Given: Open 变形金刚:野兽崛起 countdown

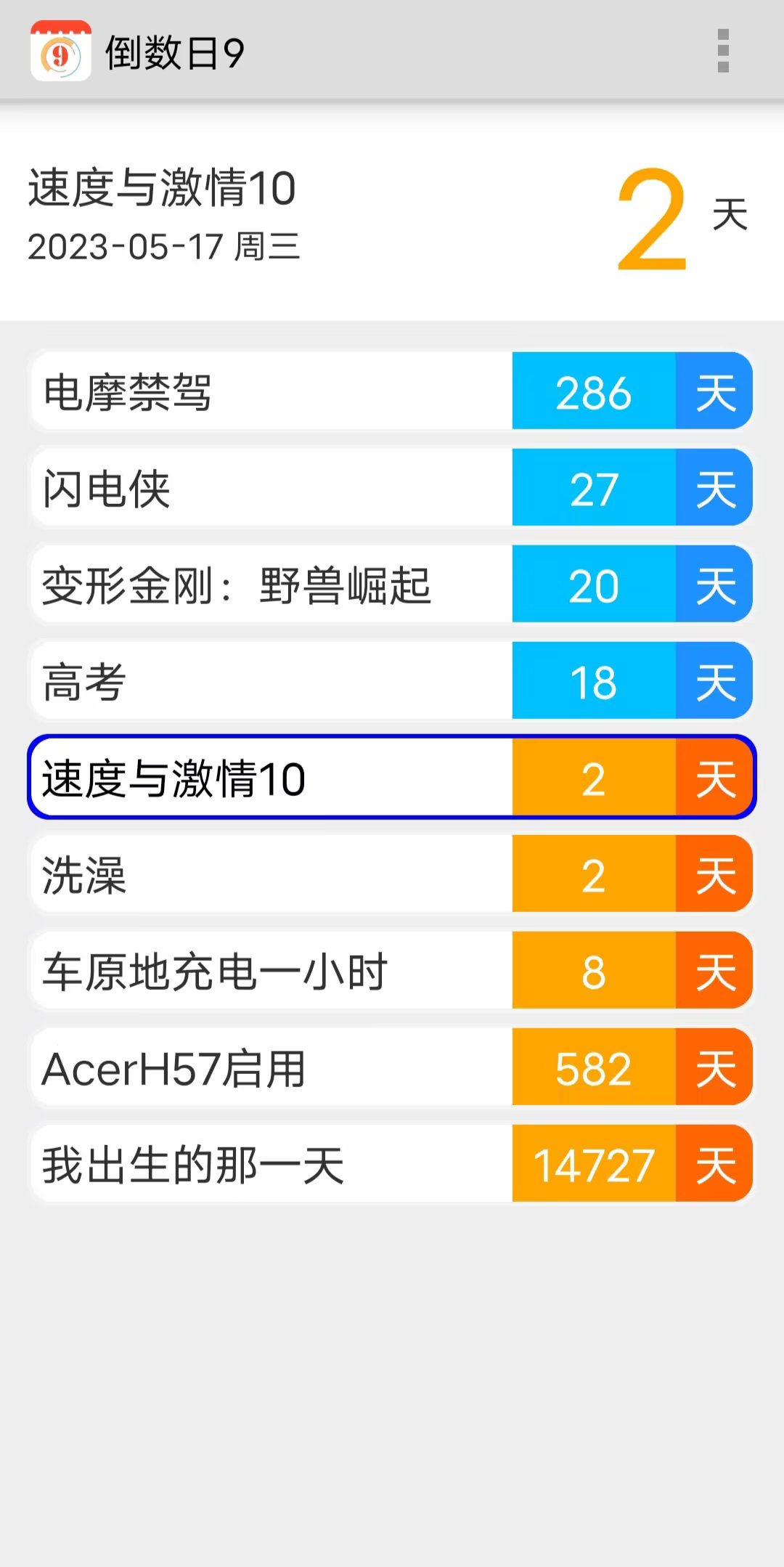Looking at the screenshot, I should click(x=392, y=584).
